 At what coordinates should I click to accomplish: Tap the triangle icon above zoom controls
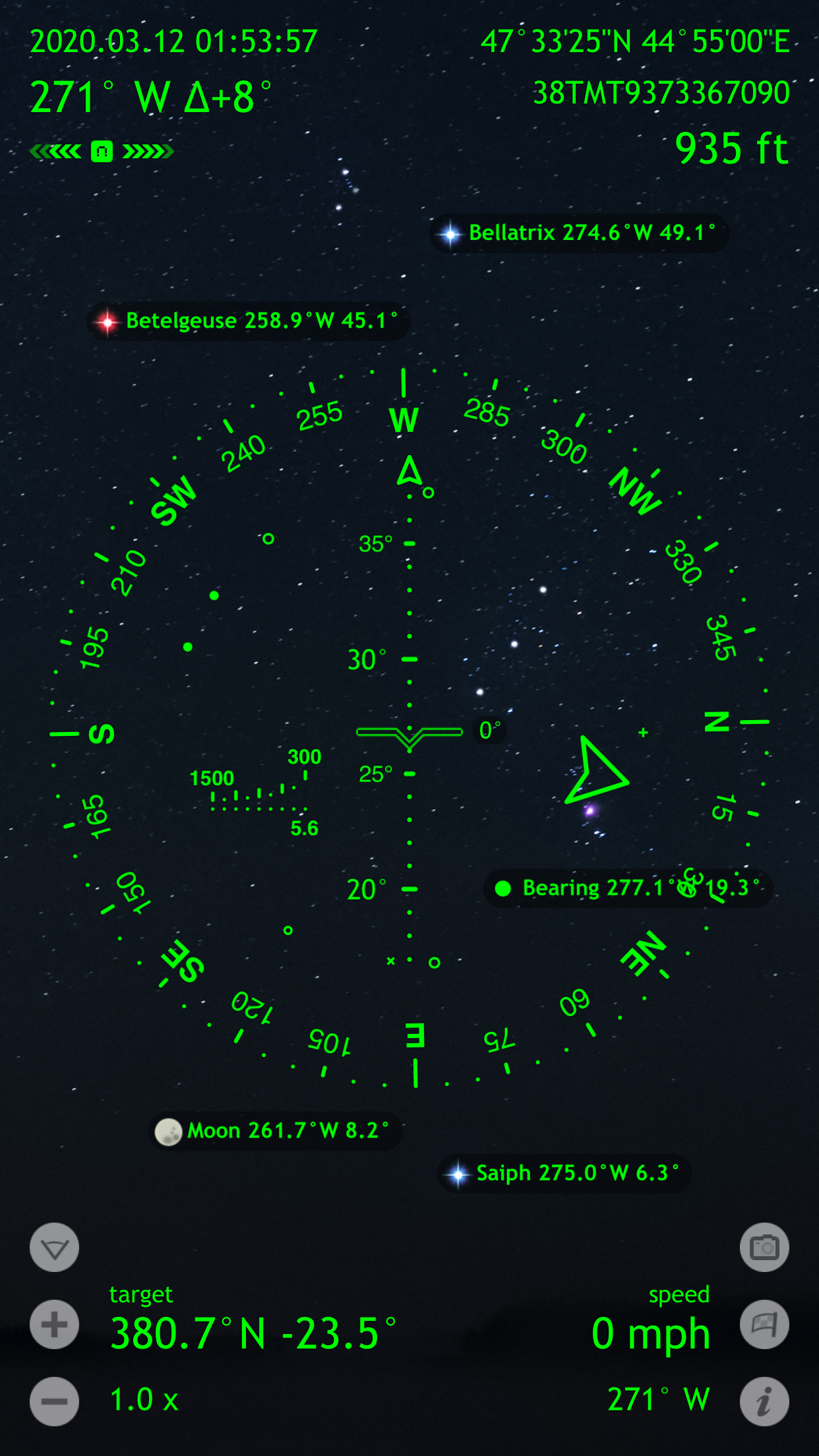click(54, 1248)
